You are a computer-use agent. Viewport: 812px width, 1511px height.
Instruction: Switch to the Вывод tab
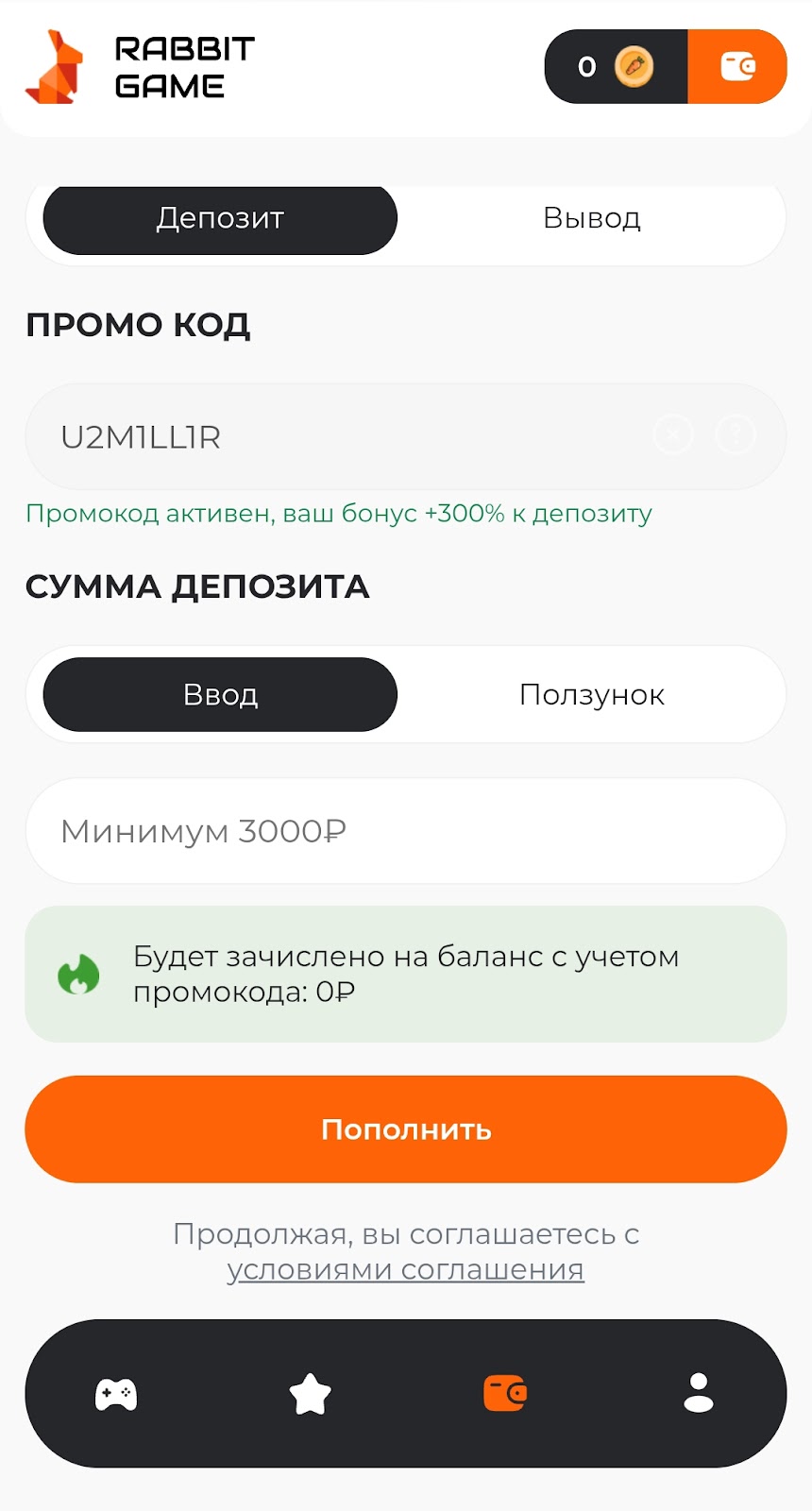[592, 218]
